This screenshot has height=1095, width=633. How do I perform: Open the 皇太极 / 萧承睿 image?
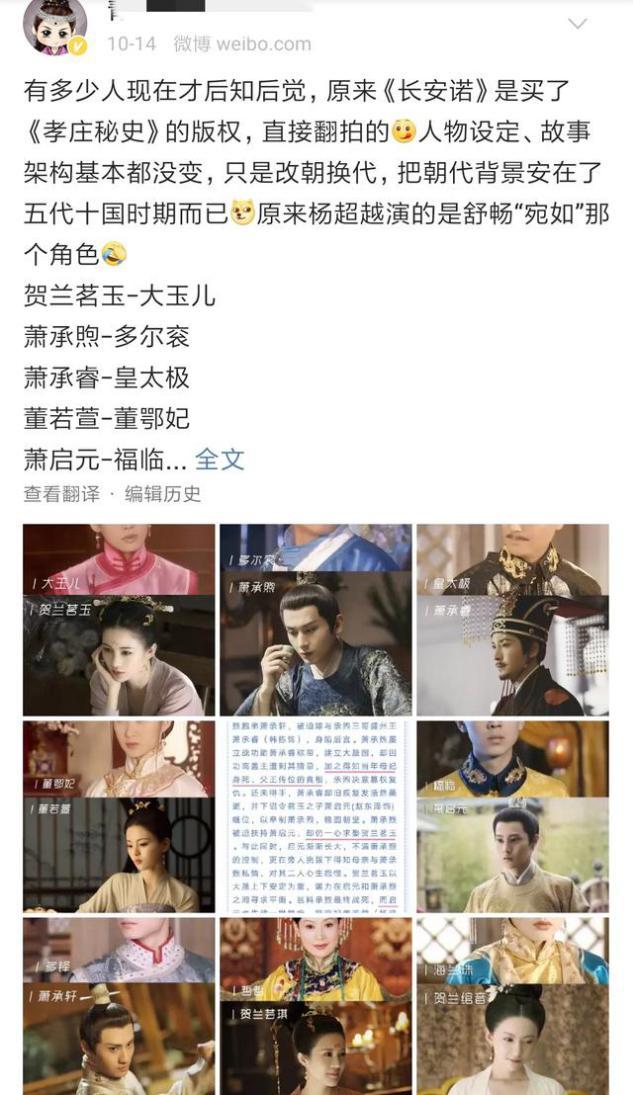coord(512,619)
